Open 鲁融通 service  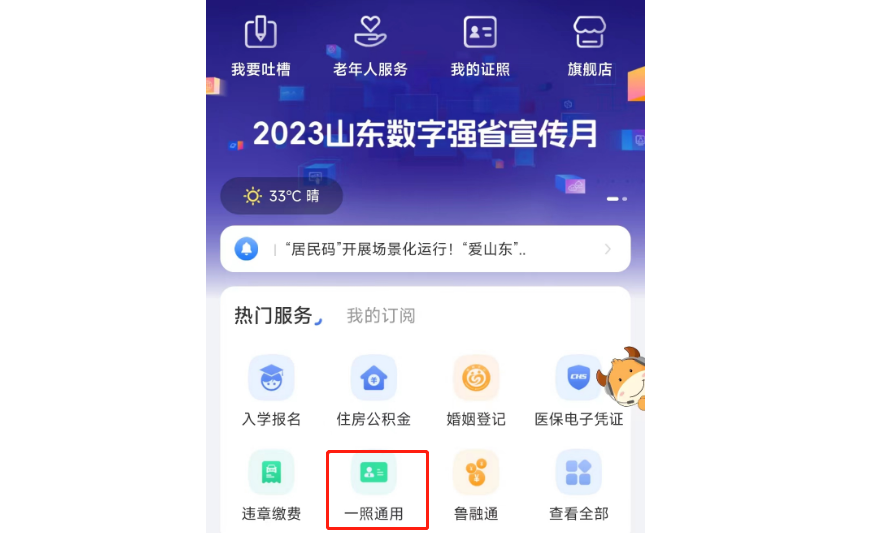pos(476,486)
